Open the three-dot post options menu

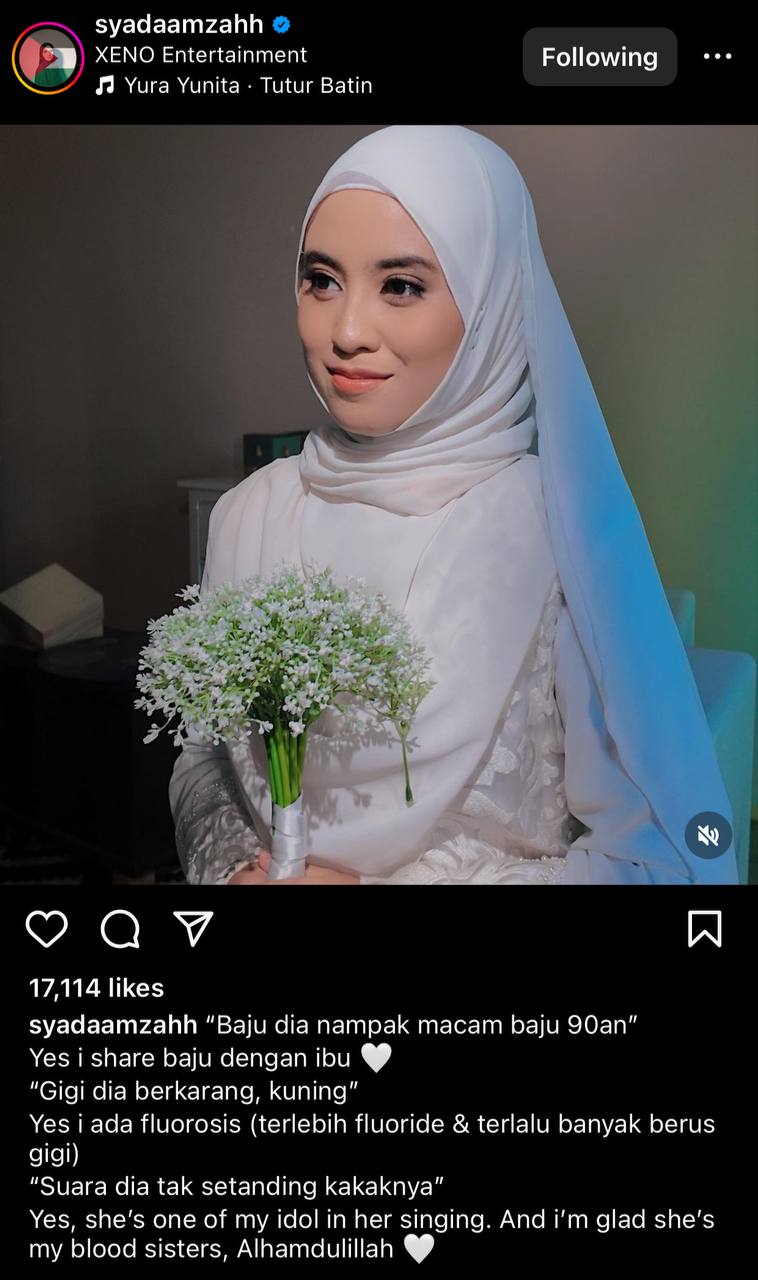(717, 57)
